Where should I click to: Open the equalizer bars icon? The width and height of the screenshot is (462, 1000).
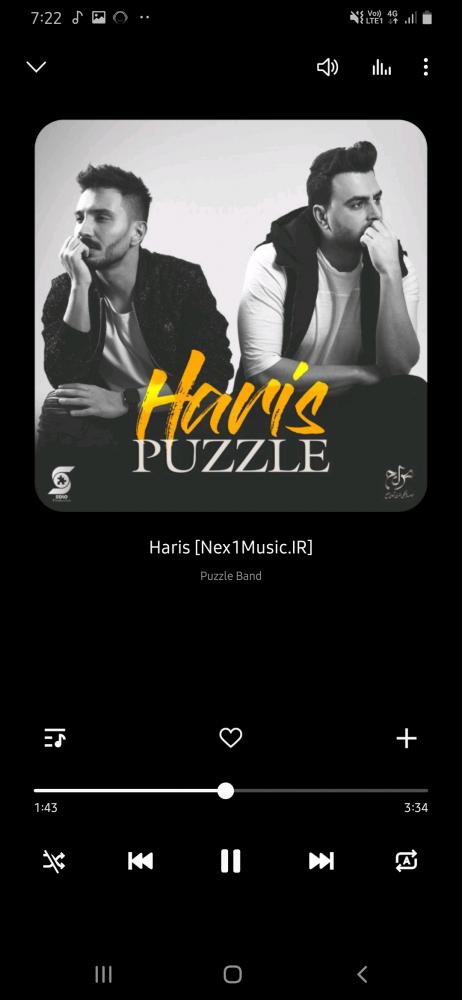click(382, 67)
